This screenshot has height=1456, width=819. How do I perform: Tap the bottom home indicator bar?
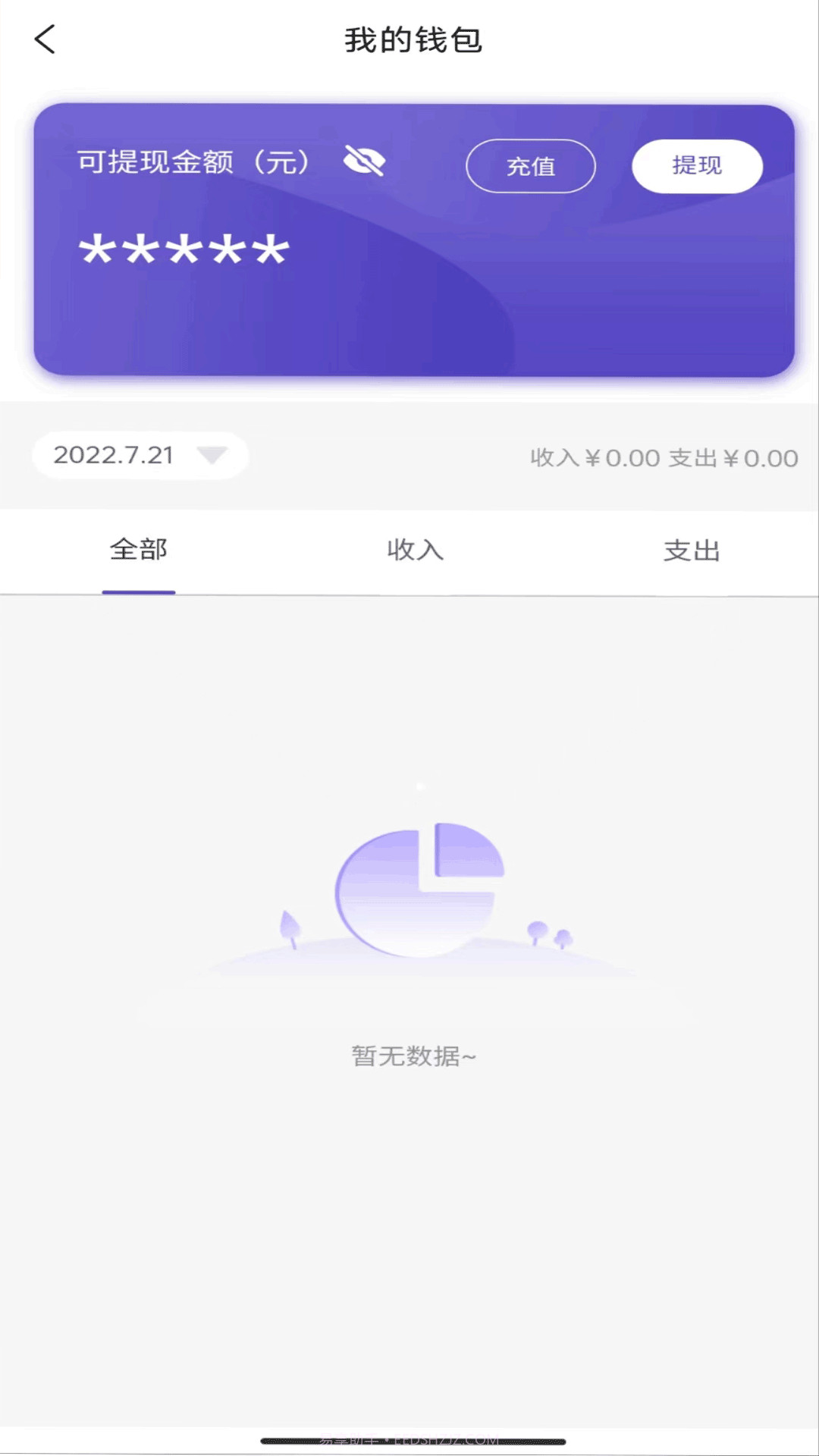(409, 1439)
